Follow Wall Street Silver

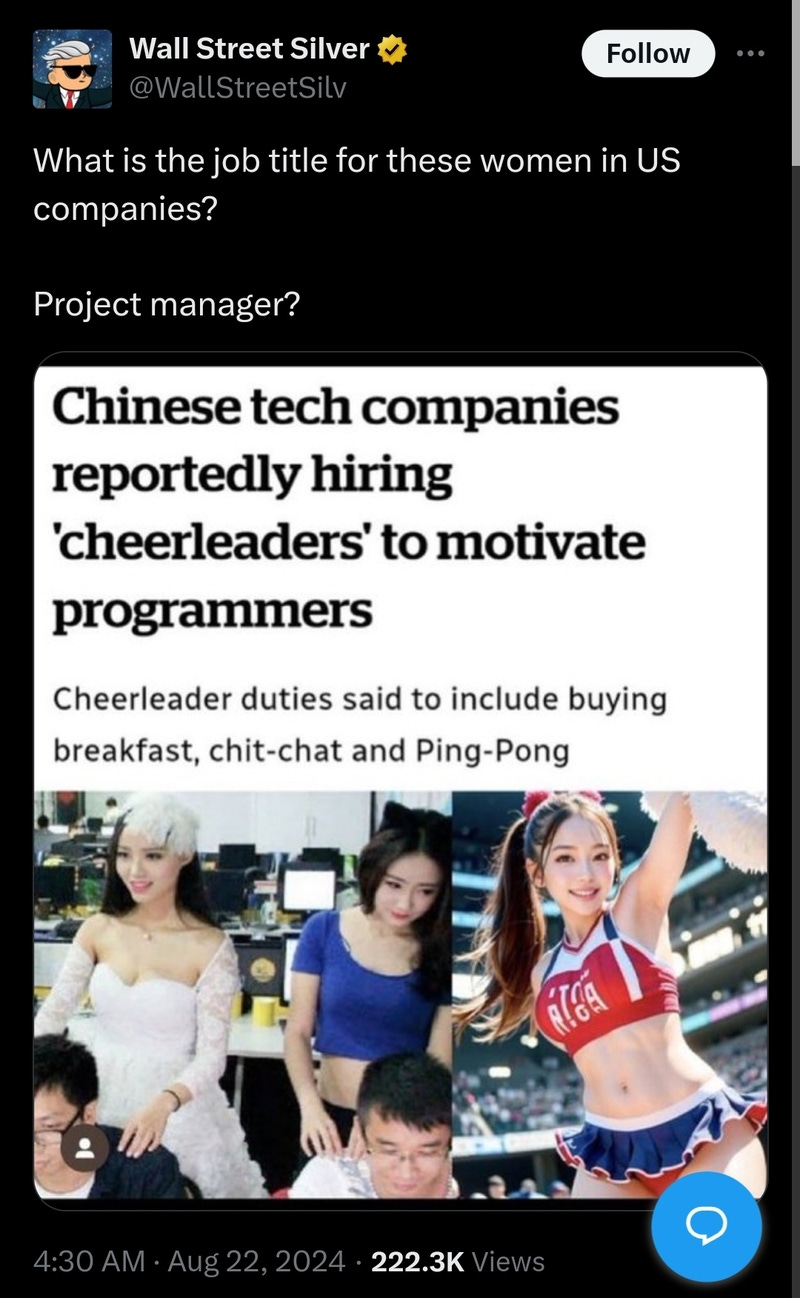coord(648,53)
